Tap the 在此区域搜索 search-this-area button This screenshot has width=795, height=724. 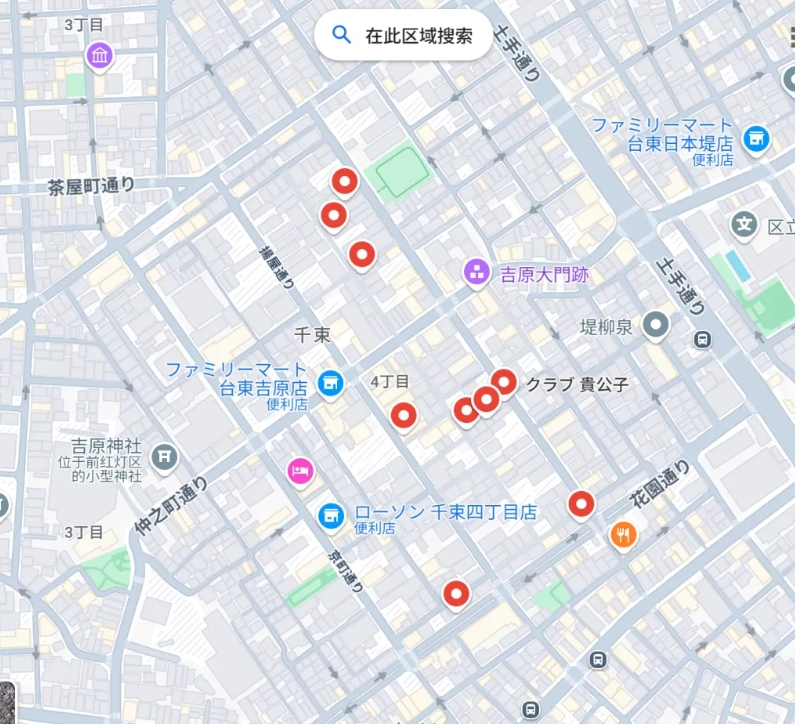[x=403, y=35]
